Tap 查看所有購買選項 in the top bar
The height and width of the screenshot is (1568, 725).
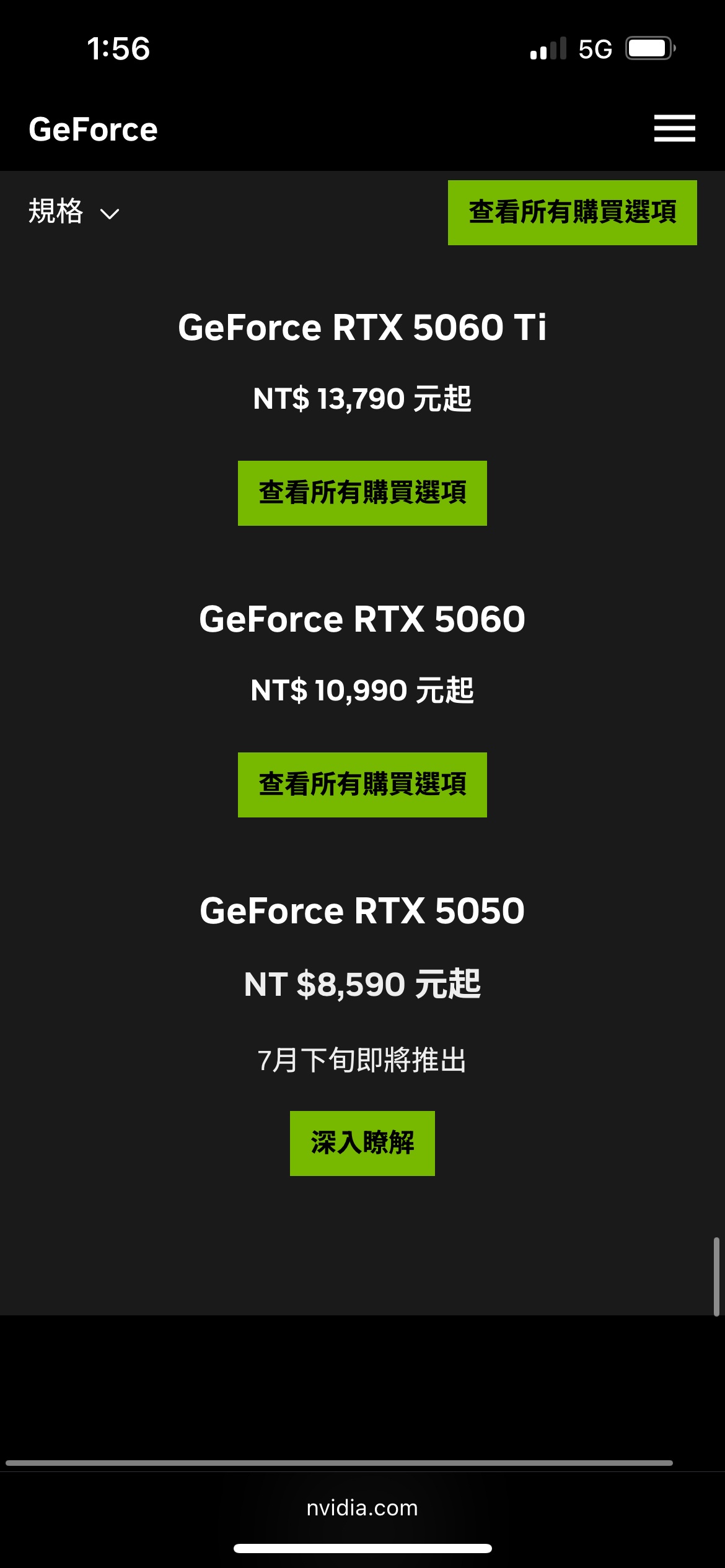point(572,212)
